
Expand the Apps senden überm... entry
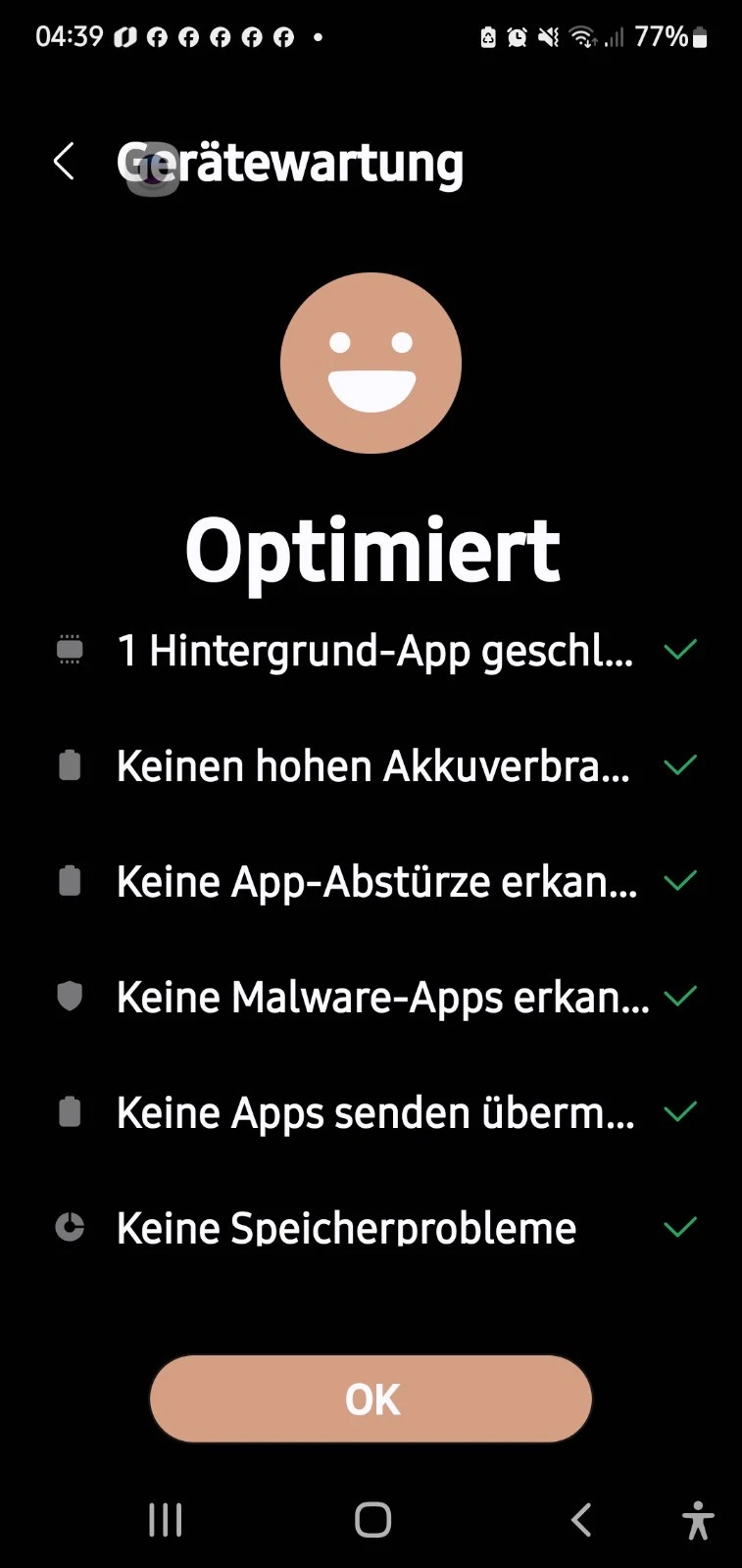point(374,1111)
